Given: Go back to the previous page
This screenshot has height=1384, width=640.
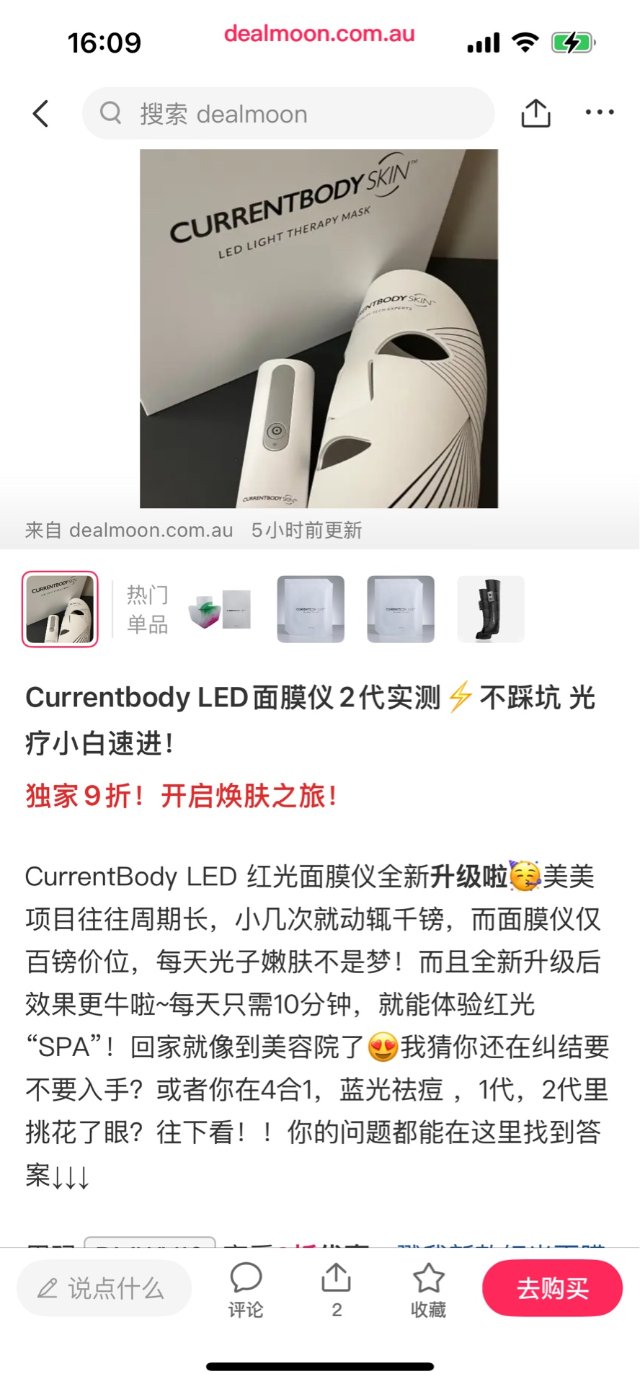Looking at the screenshot, I should click(x=40, y=113).
